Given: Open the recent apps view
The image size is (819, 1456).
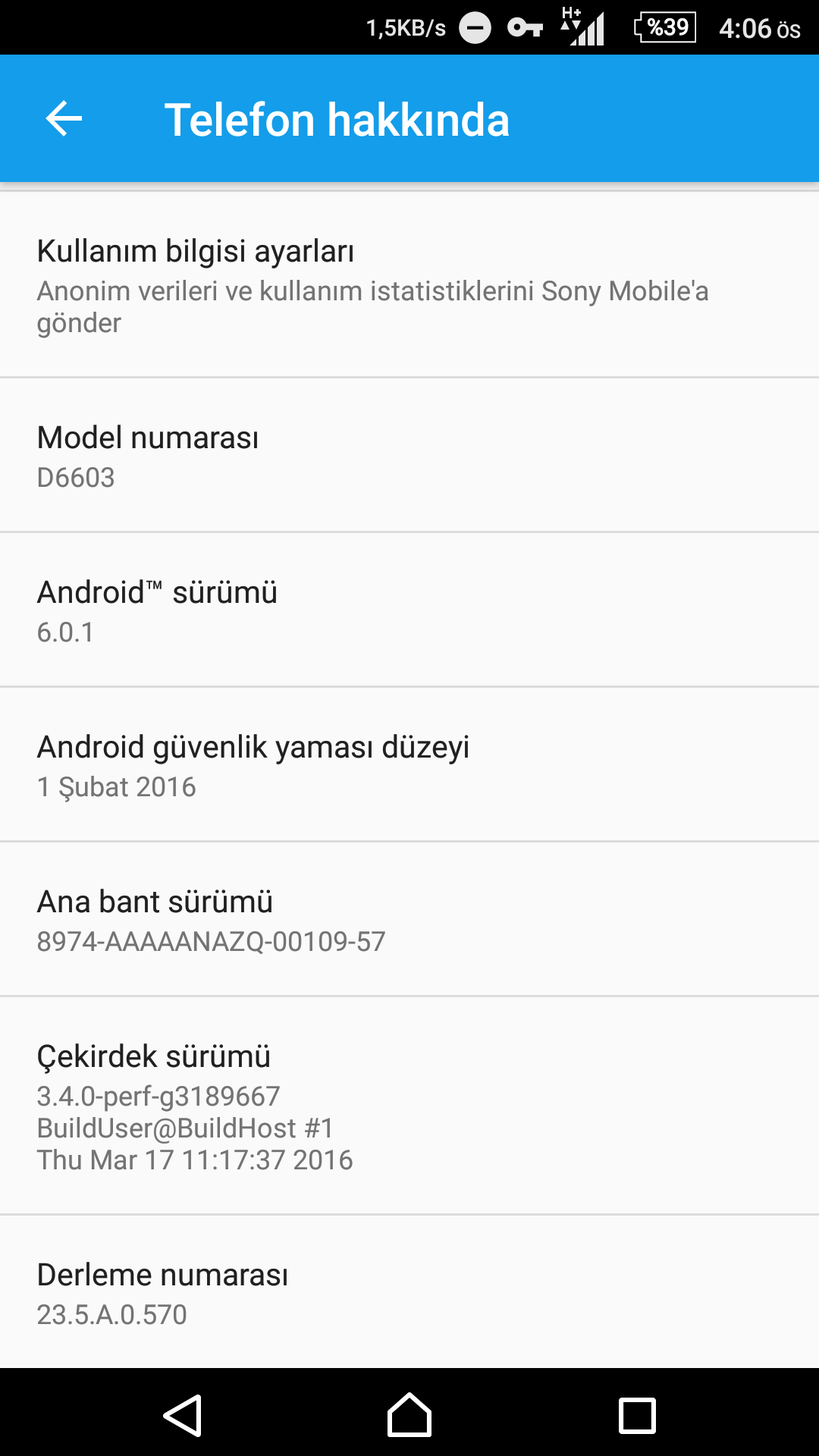Looking at the screenshot, I should pos(637,1415).
